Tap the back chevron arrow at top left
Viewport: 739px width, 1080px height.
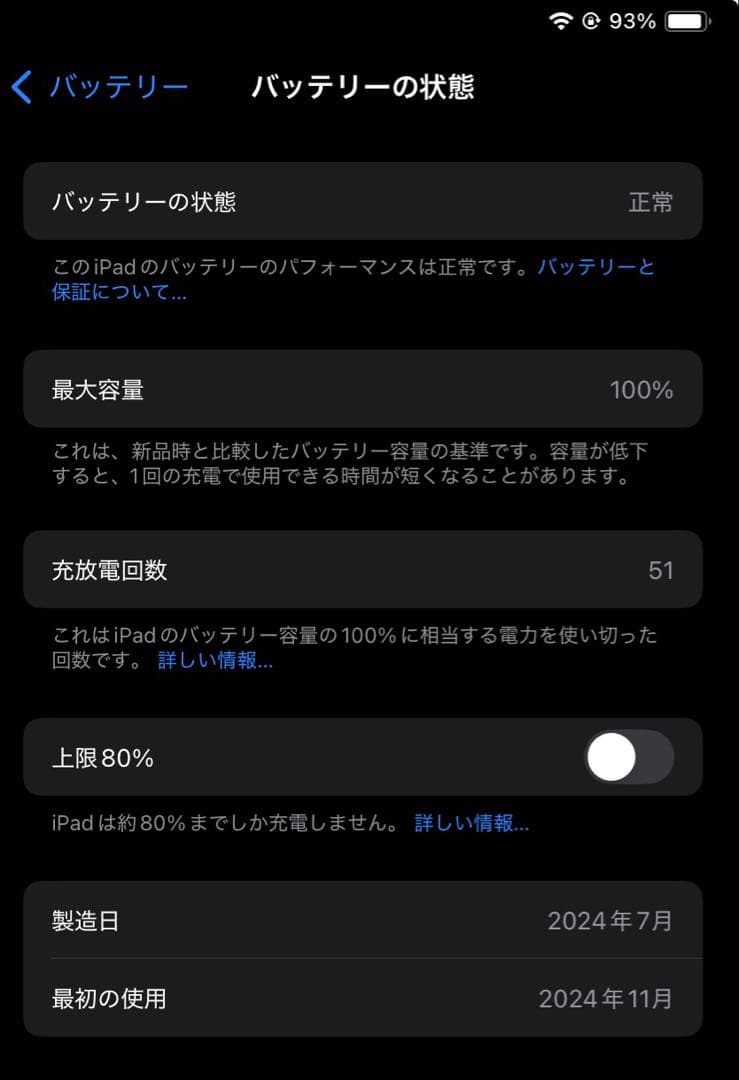coord(20,88)
